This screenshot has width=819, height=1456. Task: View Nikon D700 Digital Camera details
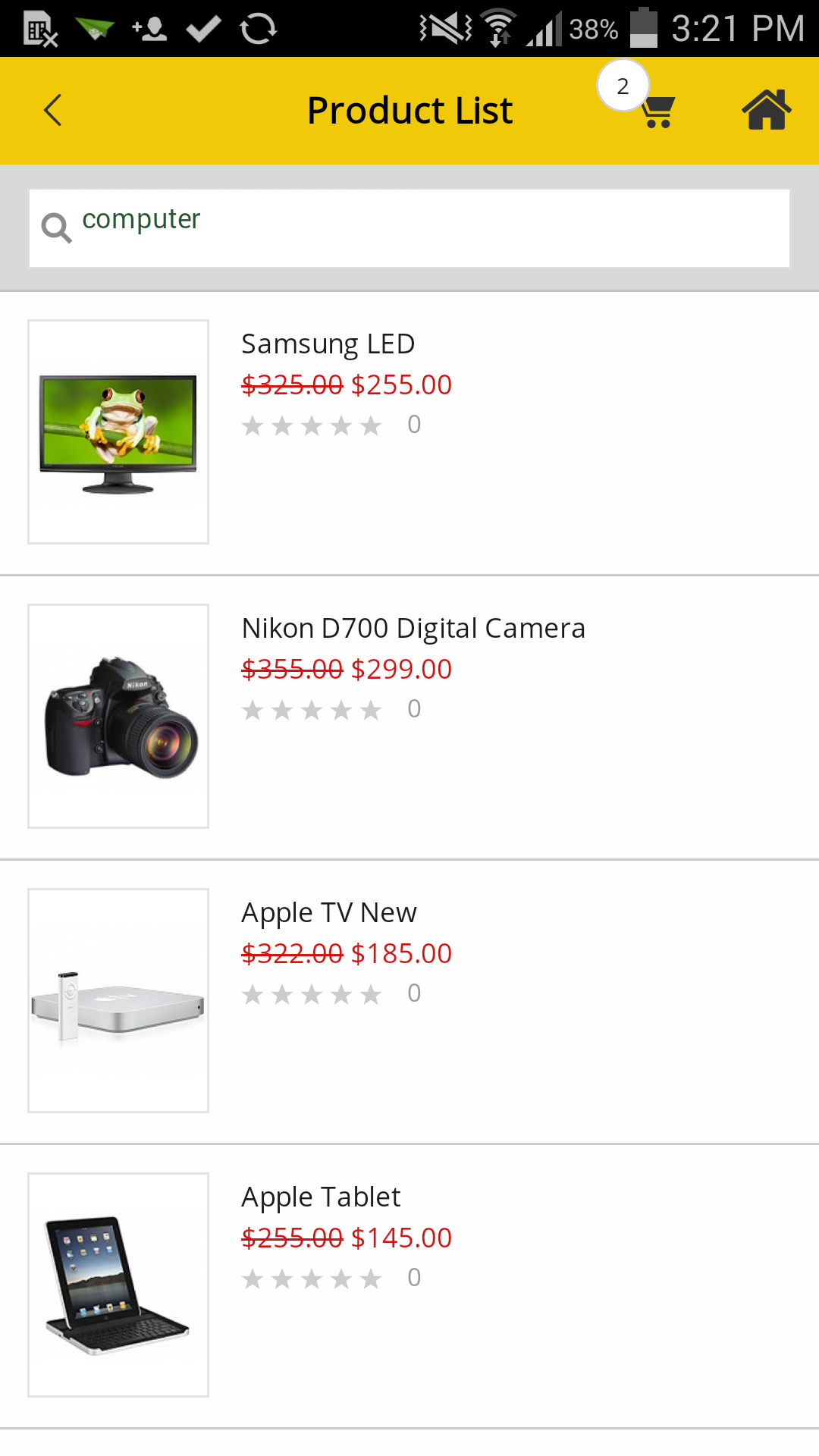click(x=413, y=629)
